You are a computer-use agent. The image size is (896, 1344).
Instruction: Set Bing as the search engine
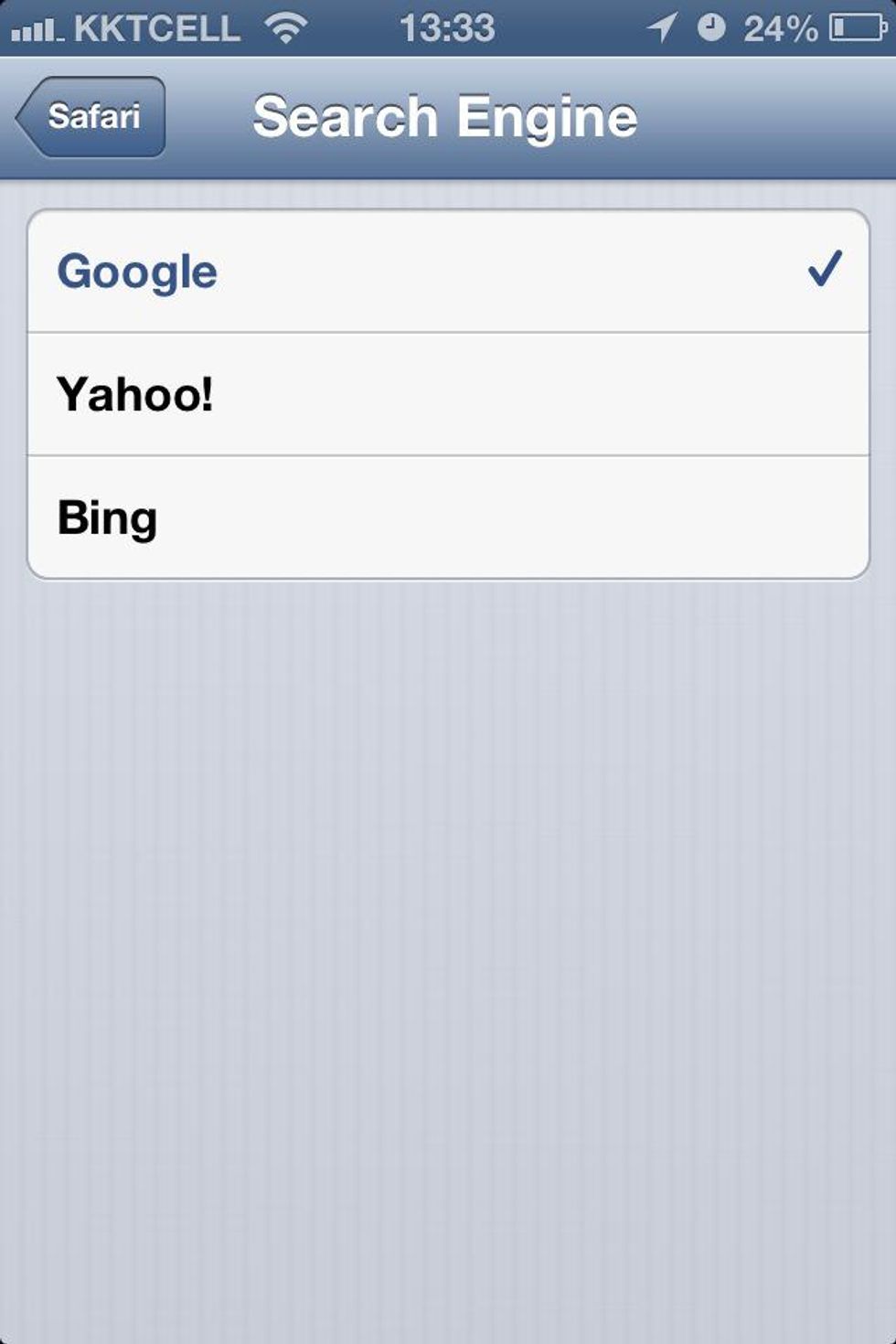tap(448, 517)
